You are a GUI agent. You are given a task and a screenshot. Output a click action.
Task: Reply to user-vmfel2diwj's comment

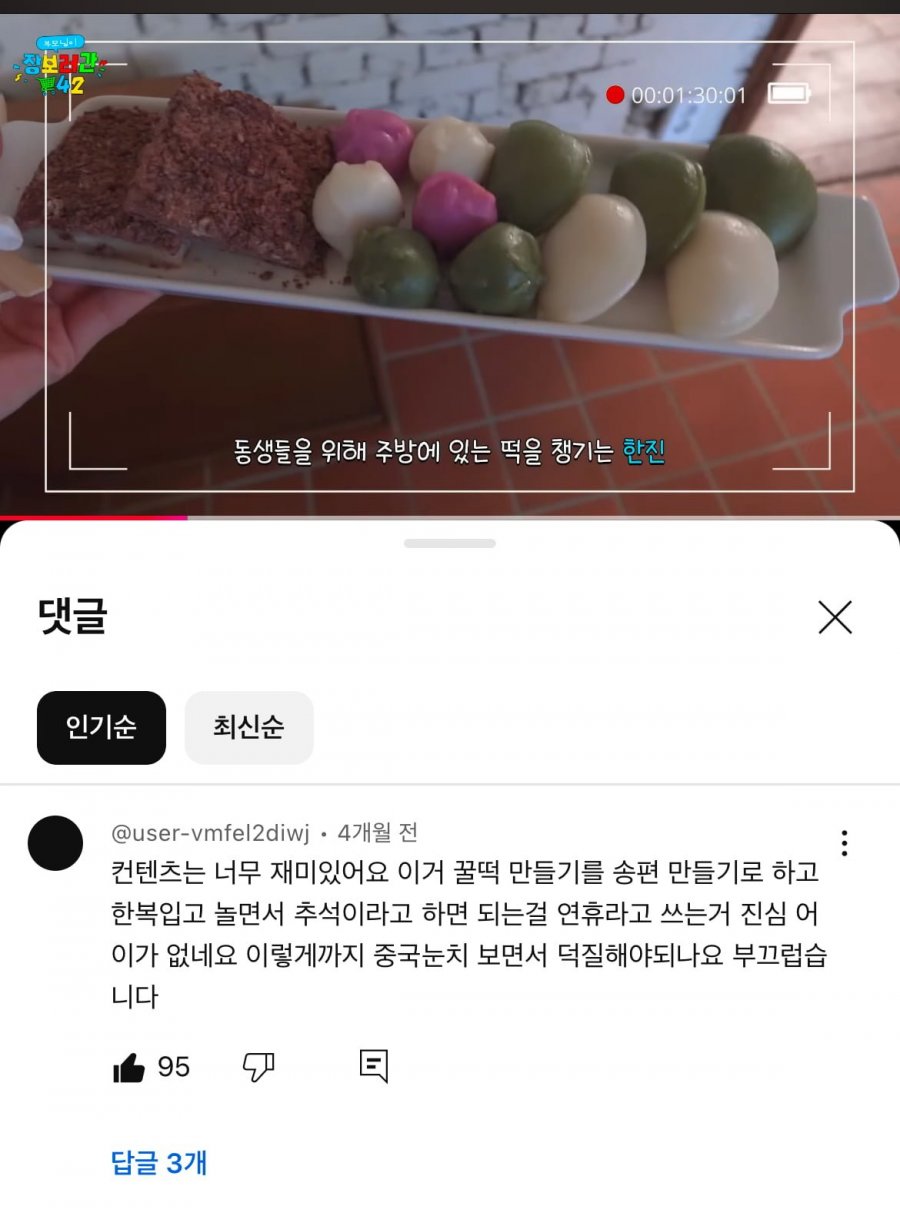point(373,1066)
